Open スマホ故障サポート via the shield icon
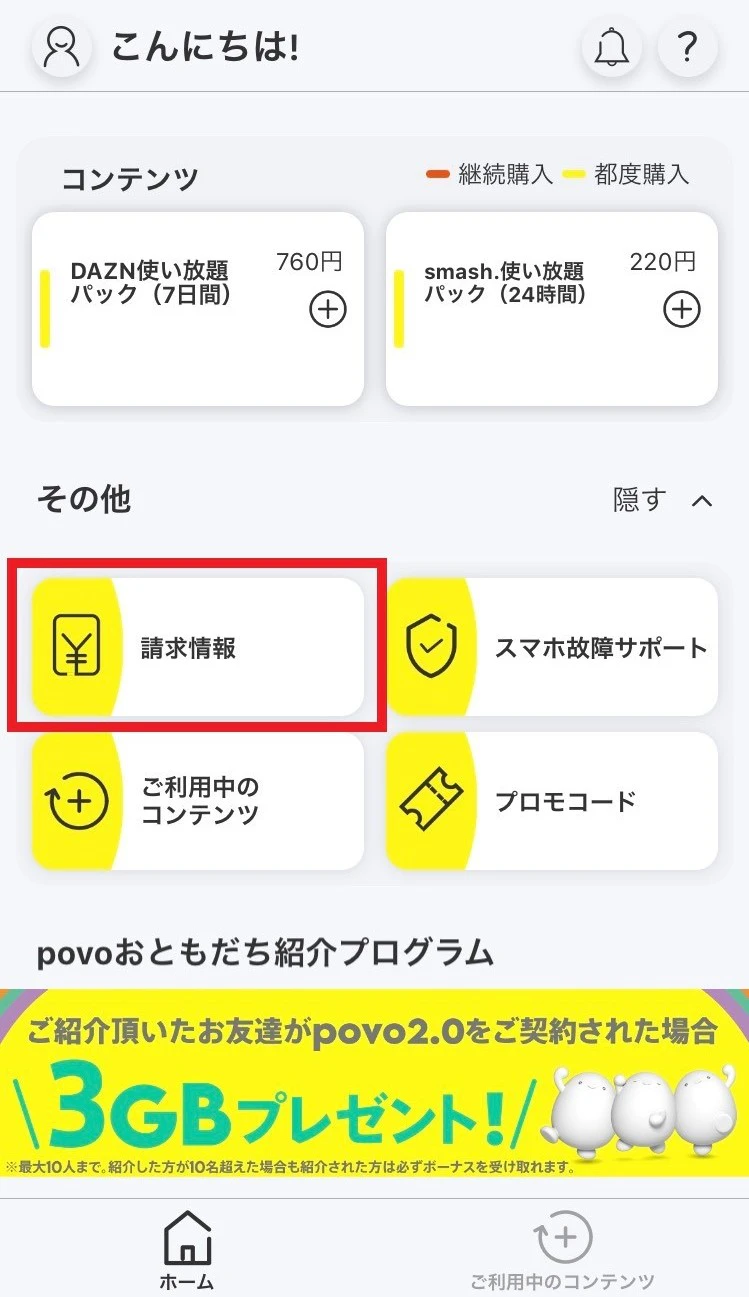749x1297 pixels. point(430,645)
